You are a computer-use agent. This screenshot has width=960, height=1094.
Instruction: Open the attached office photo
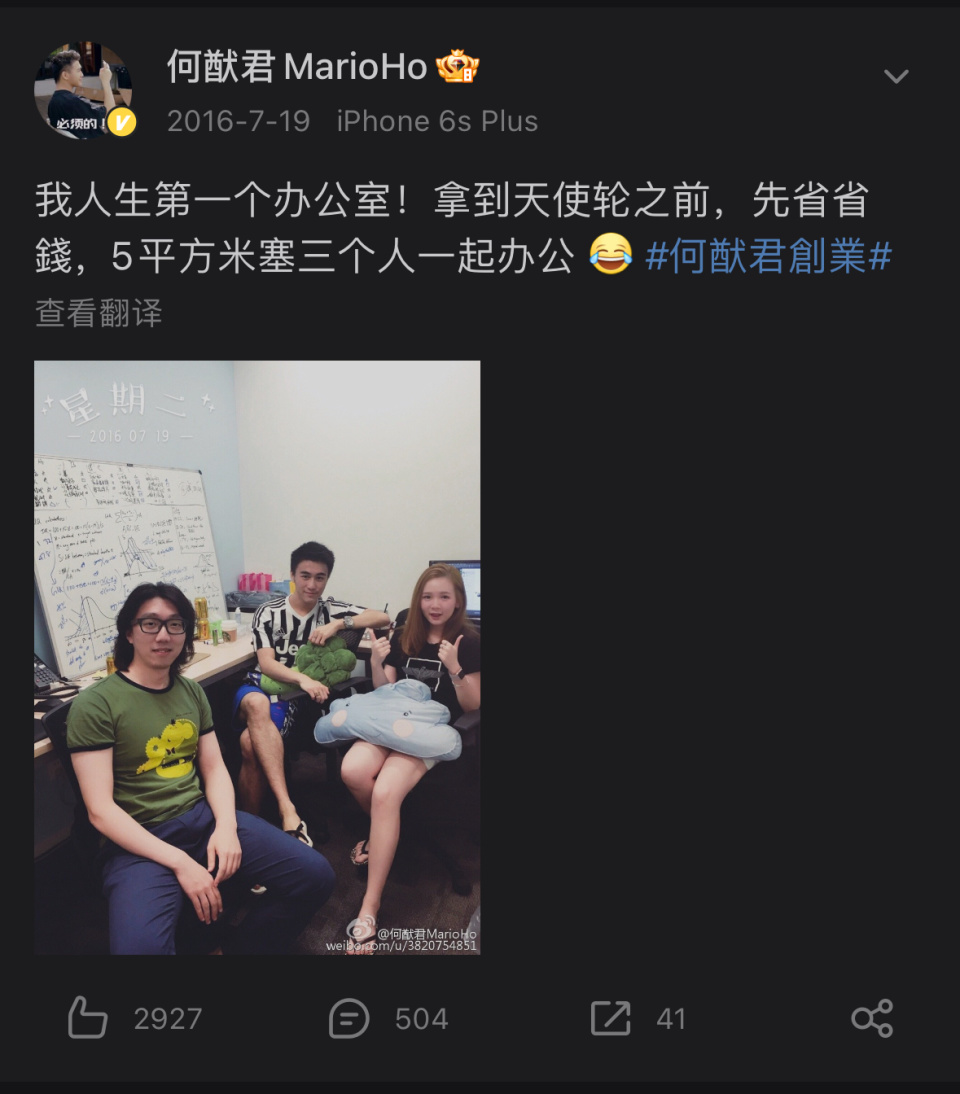(257, 657)
